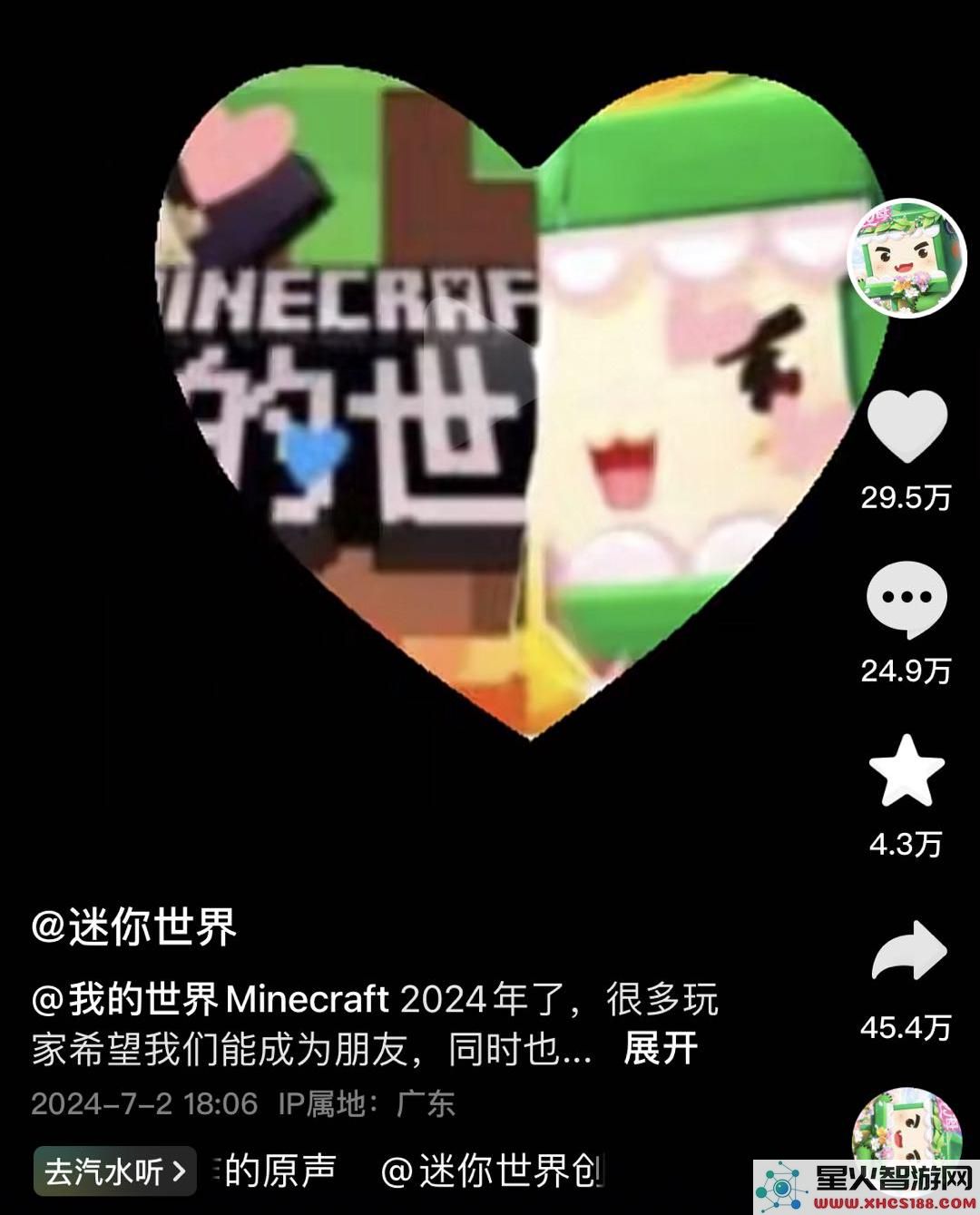Image resolution: width=980 pixels, height=1215 pixels.
Task: Add video to favorites
Action: point(906,772)
